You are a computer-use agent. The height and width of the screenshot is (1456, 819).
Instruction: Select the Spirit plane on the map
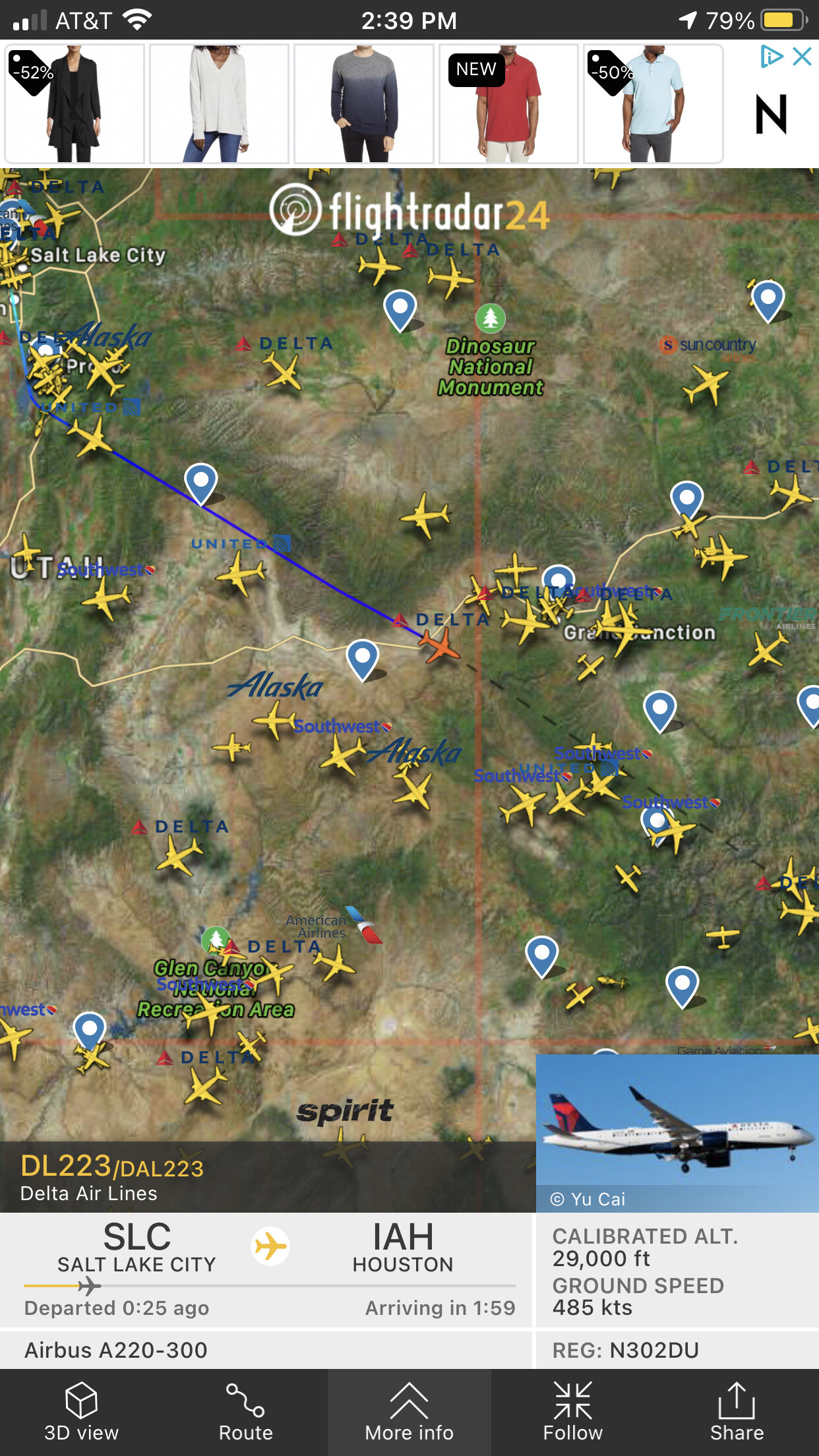coord(344,1146)
